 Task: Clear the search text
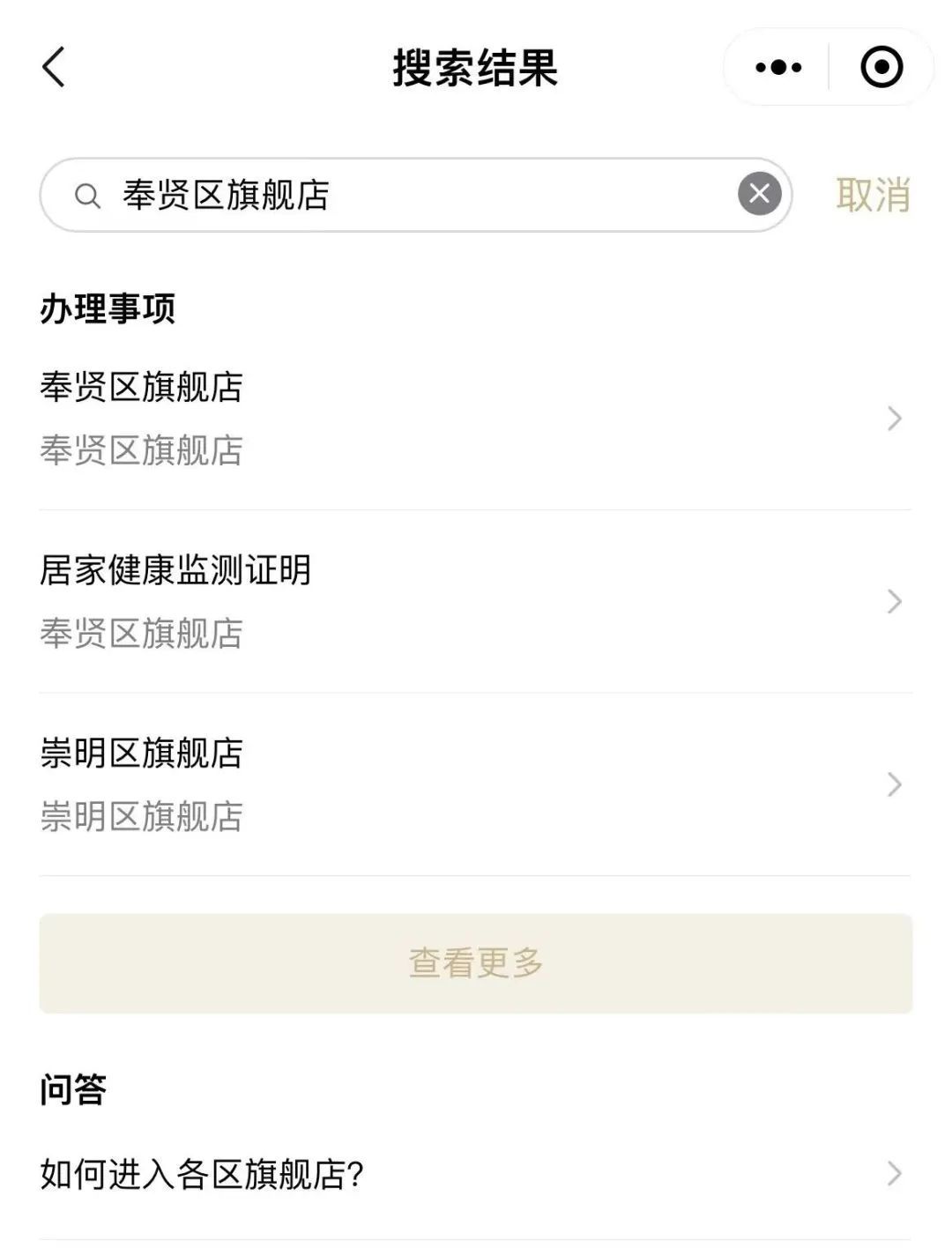point(759,195)
